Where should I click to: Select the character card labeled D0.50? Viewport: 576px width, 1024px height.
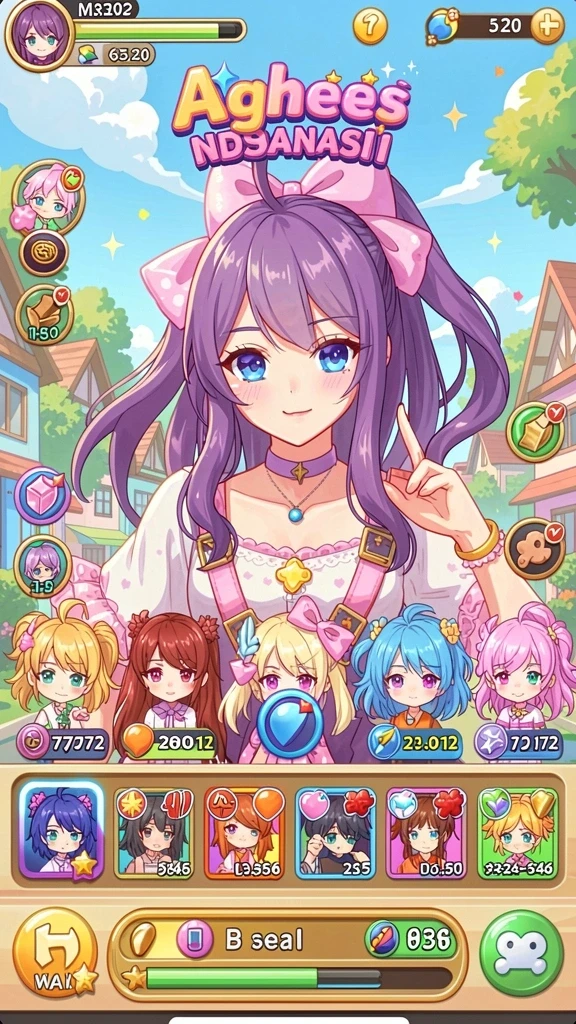coord(426,834)
